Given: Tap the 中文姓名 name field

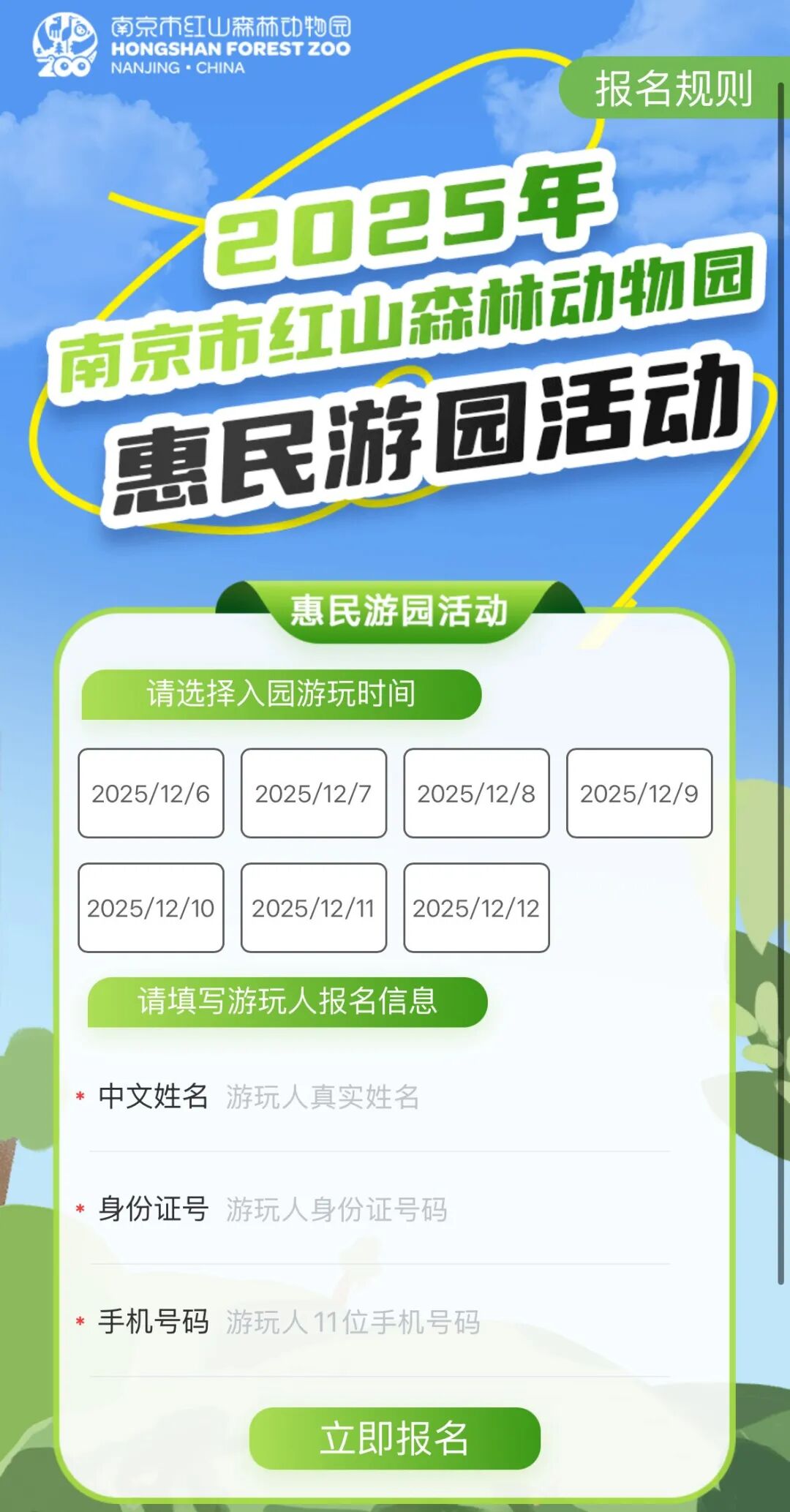Looking at the screenshot, I should click(439, 1097).
